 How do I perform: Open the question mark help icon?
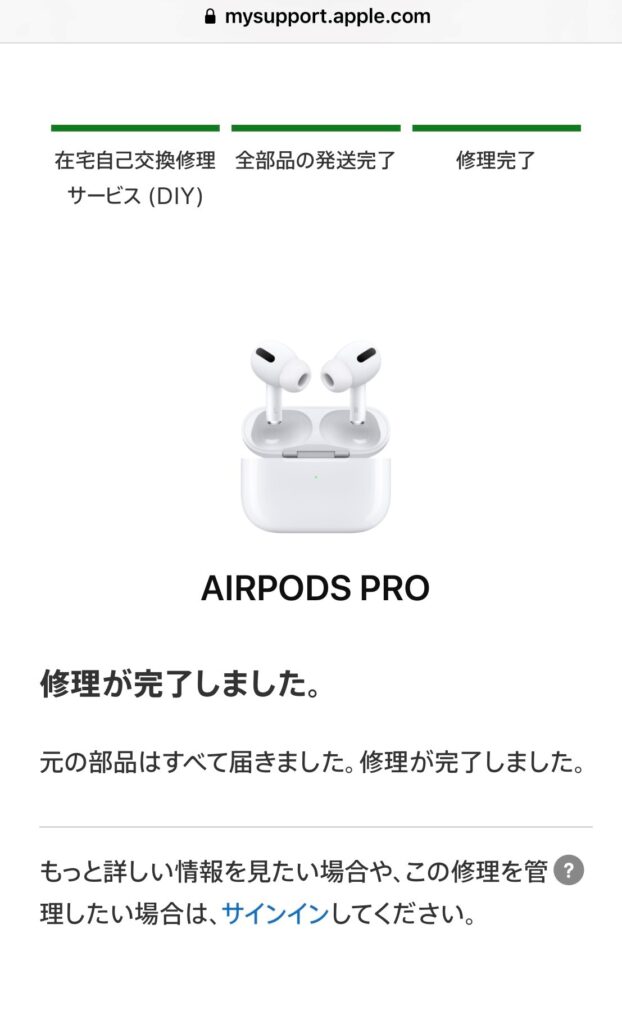[569, 870]
